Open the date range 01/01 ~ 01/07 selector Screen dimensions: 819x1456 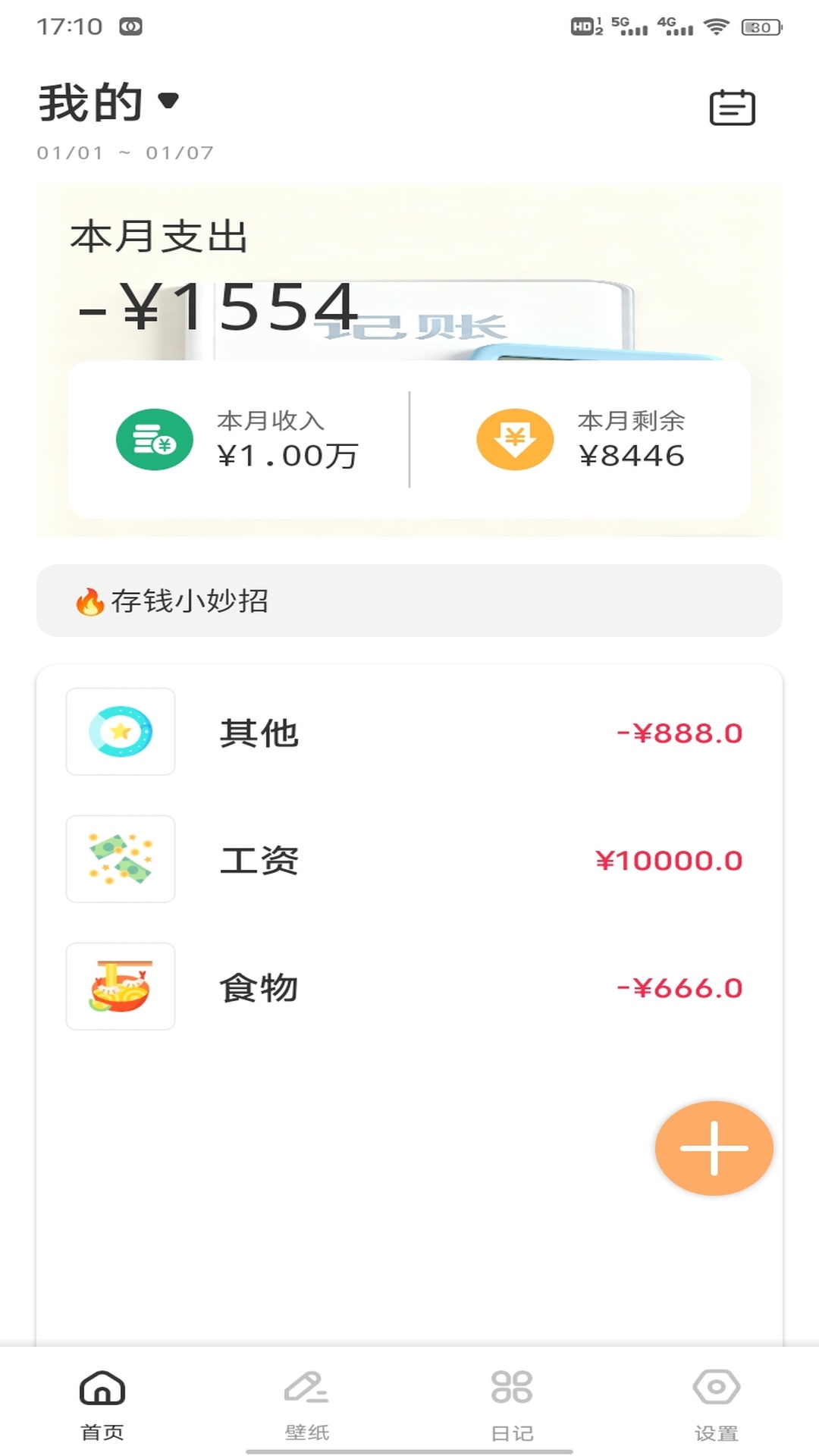[125, 154]
